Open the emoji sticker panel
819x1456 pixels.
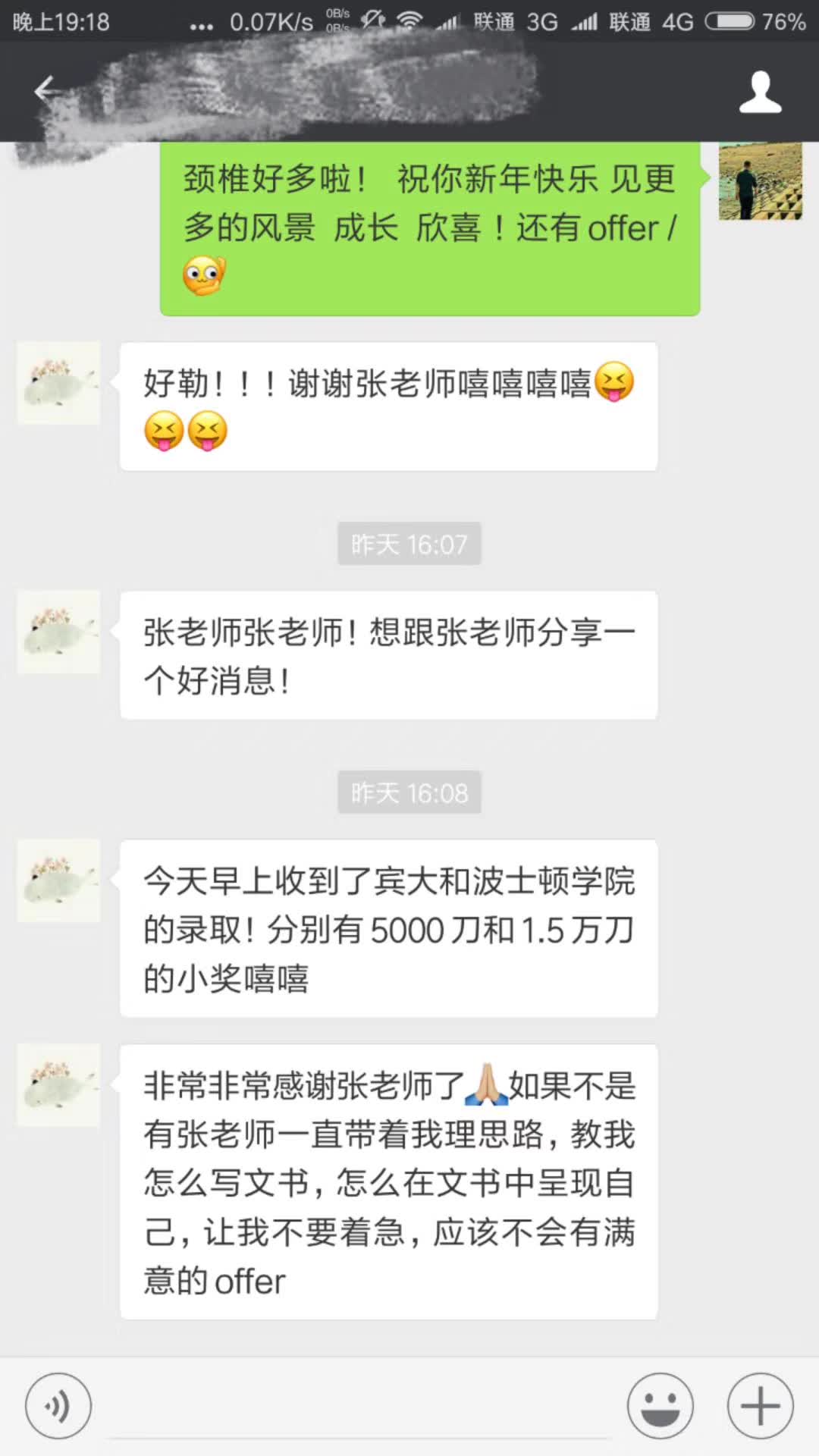pyautogui.click(x=660, y=1406)
